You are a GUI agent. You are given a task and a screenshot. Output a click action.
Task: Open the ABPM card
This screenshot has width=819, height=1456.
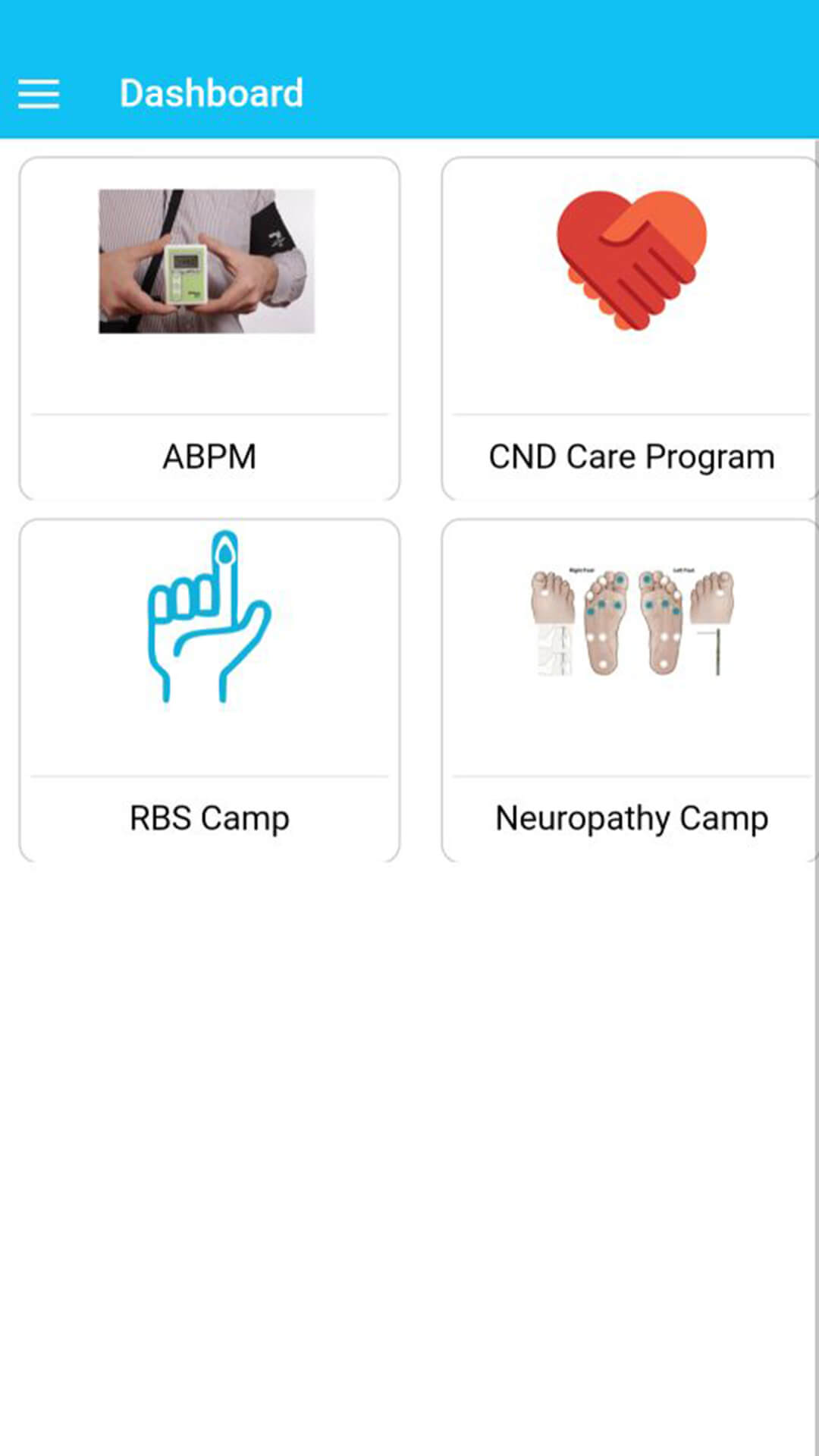tap(209, 328)
